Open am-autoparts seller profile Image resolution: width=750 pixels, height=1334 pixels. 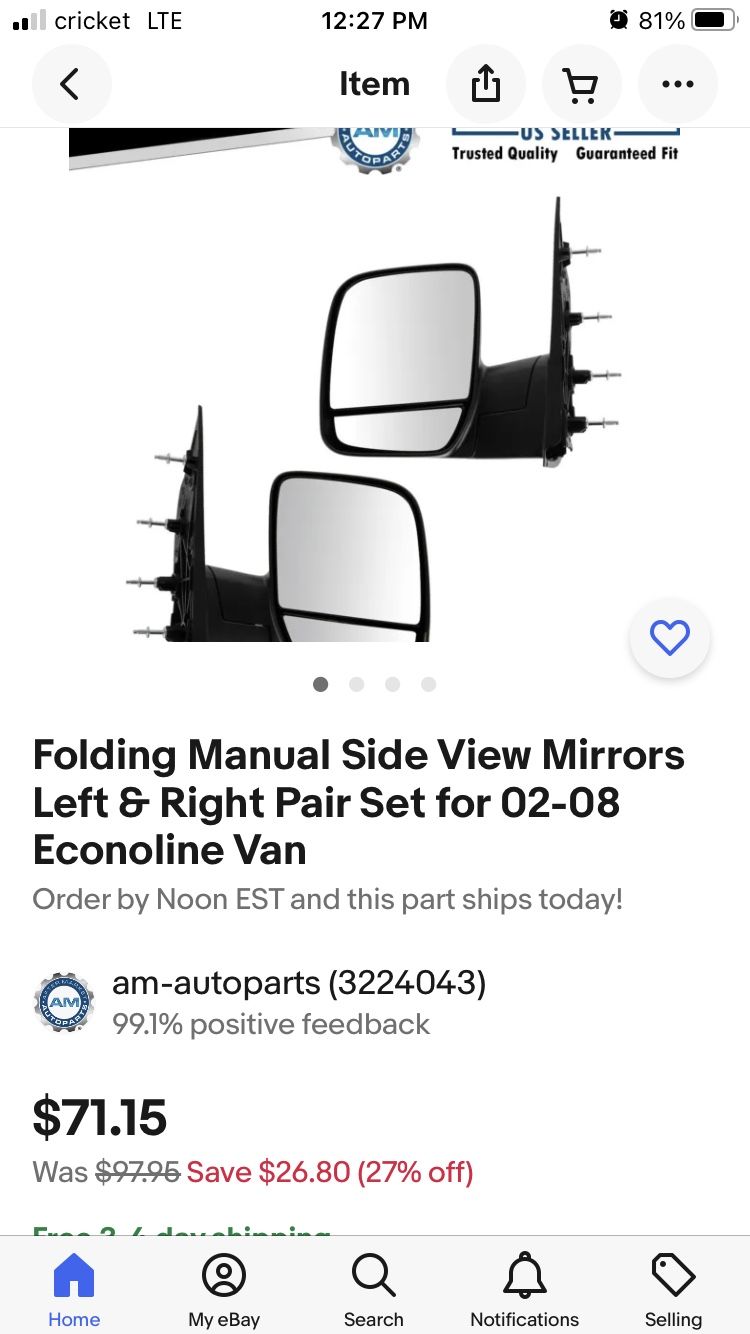click(297, 983)
